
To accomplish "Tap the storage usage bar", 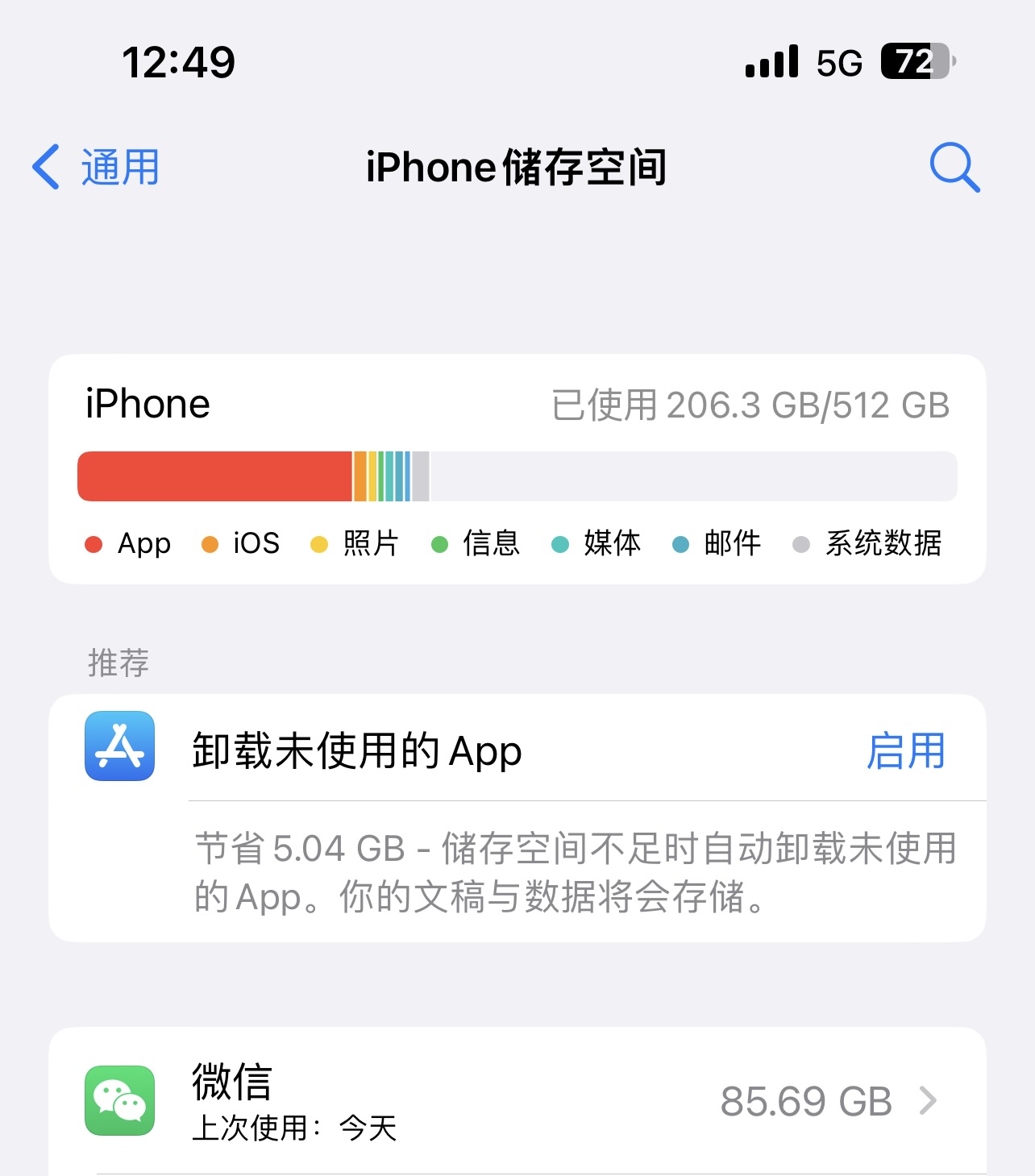I will pos(516,476).
